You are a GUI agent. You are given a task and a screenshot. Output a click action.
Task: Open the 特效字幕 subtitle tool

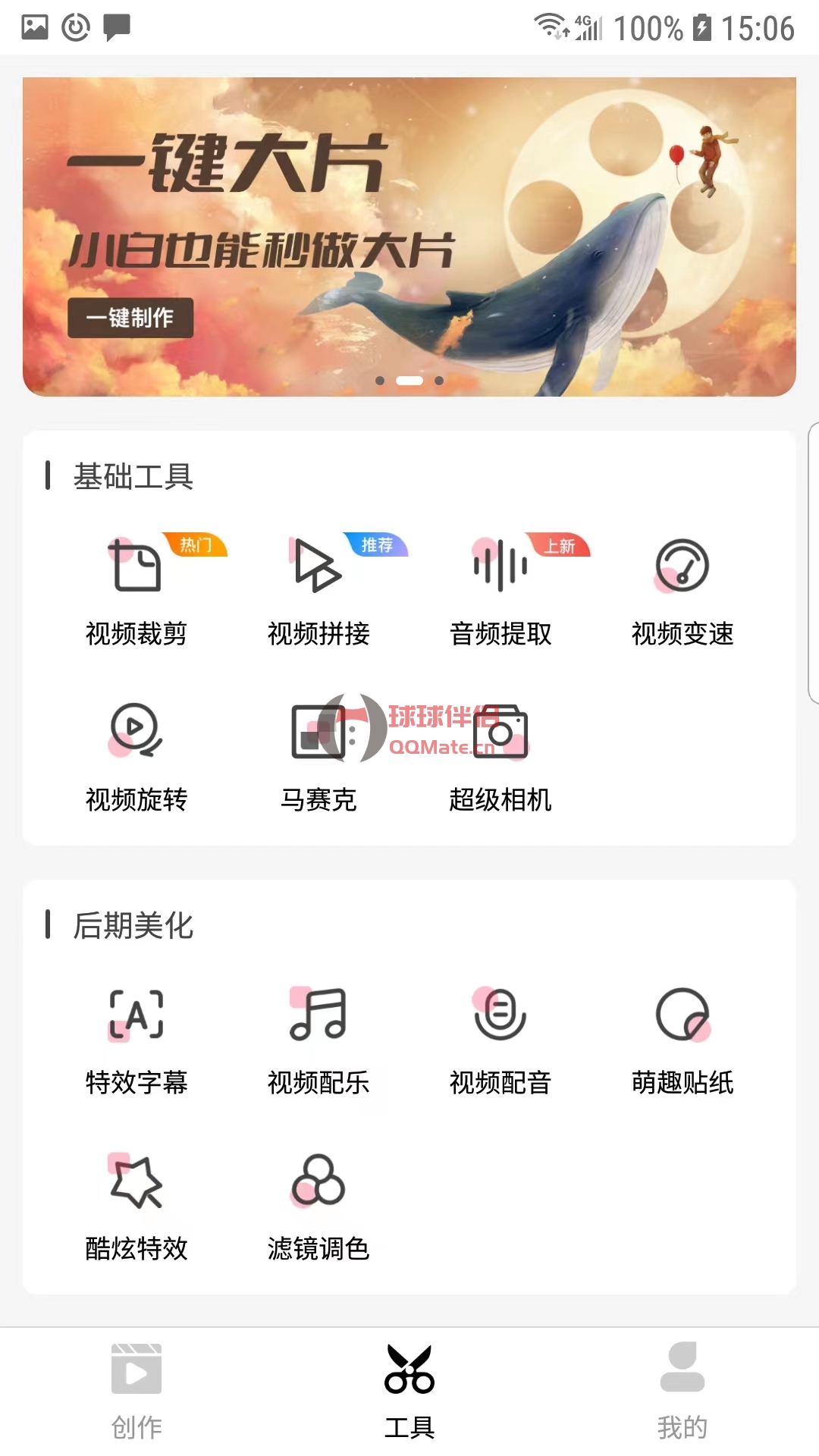(136, 1040)
